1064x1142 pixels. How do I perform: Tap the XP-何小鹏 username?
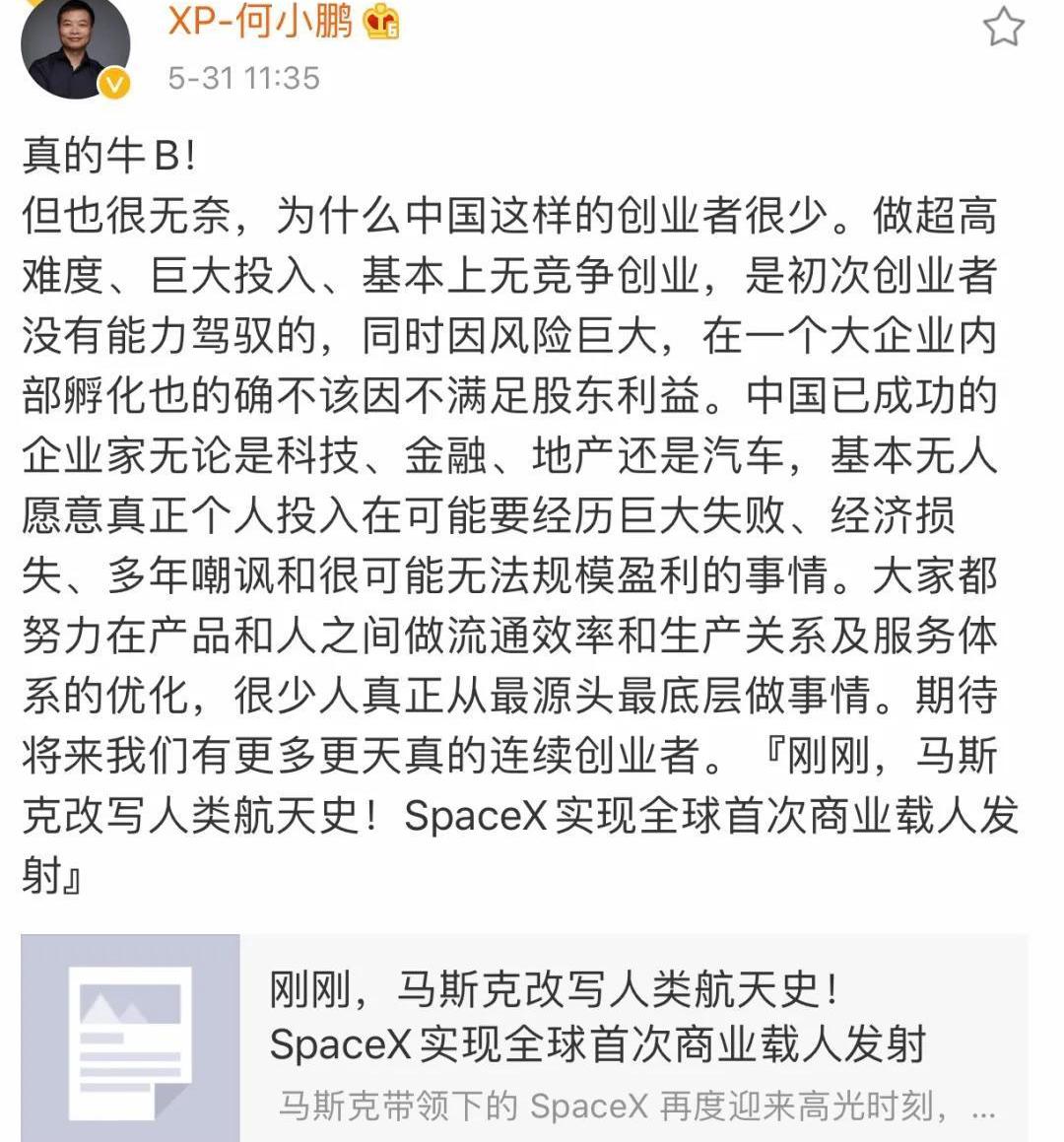260,20
